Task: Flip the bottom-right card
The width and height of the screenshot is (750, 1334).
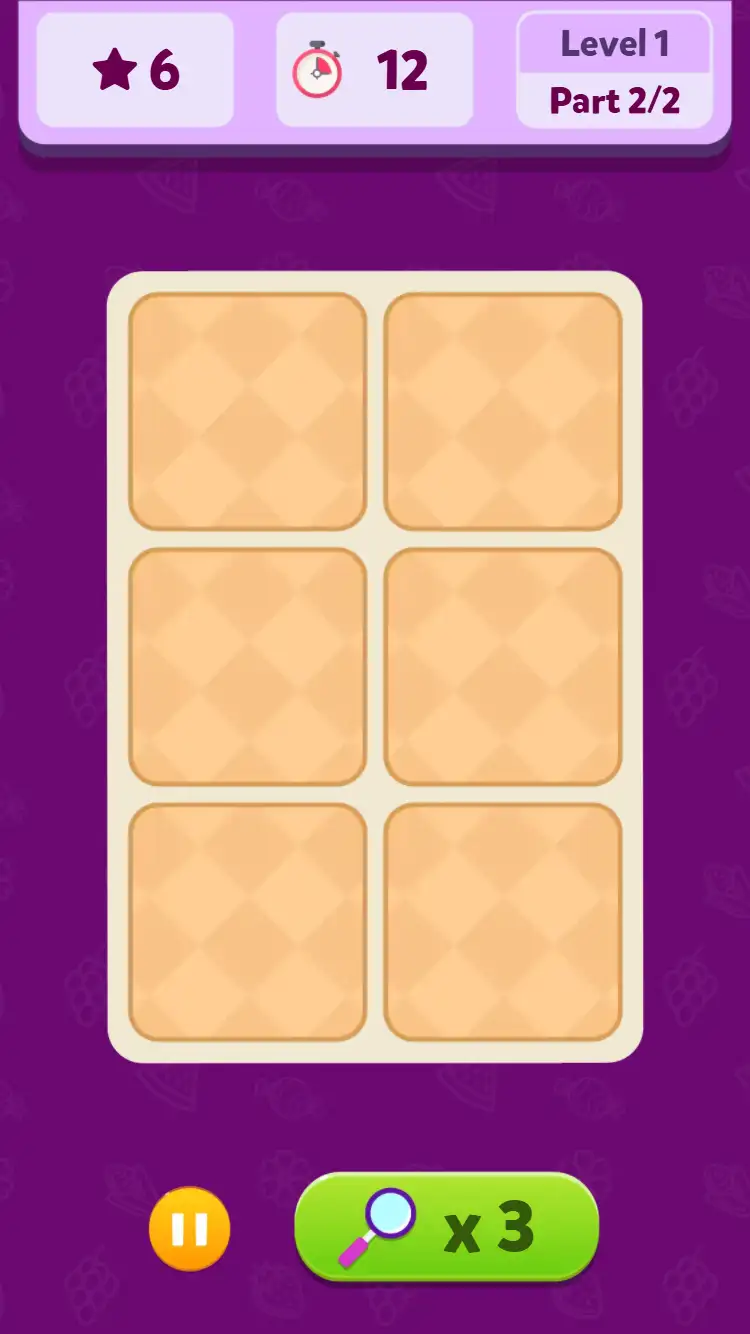Action: point(503,922)
